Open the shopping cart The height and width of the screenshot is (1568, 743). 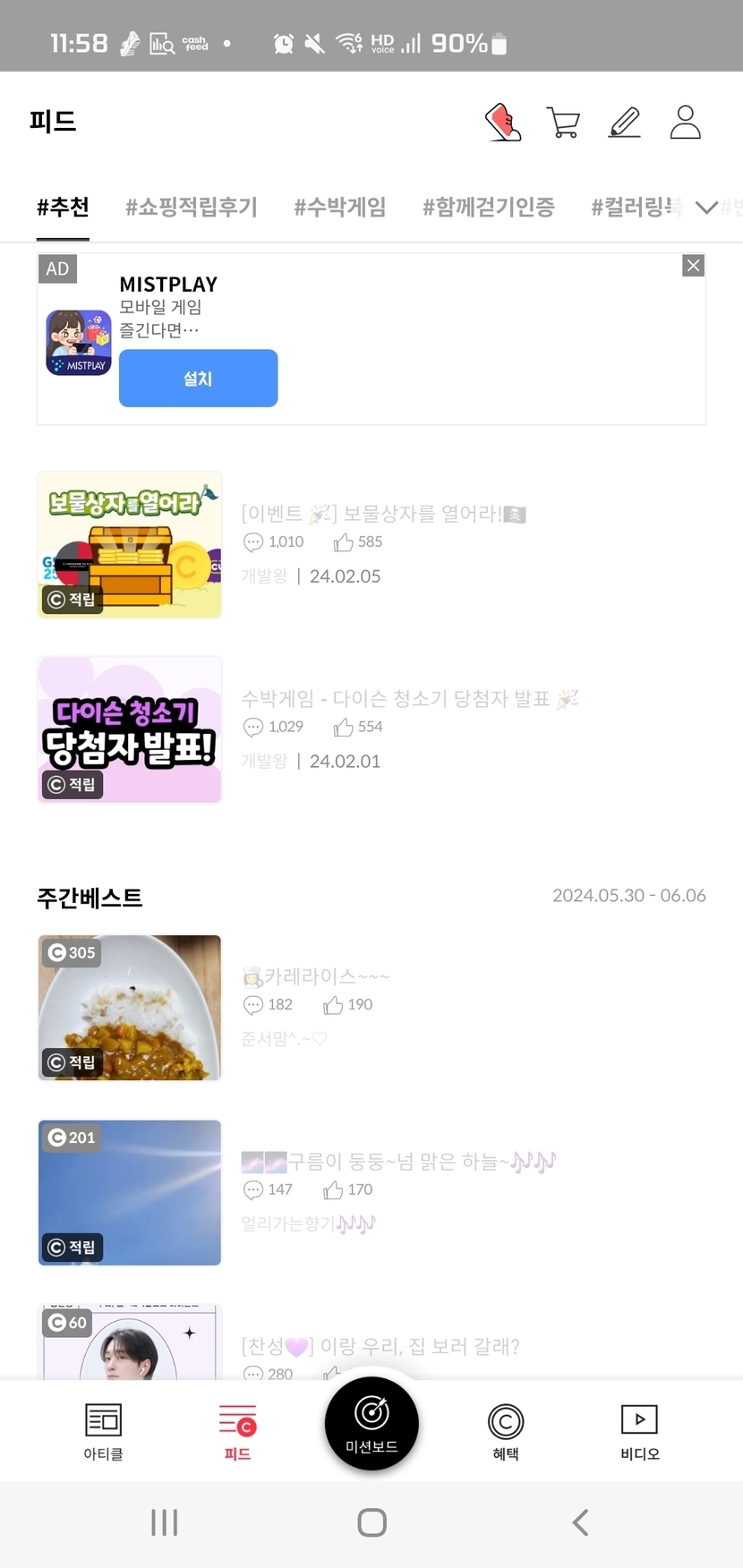coord(563,123)
